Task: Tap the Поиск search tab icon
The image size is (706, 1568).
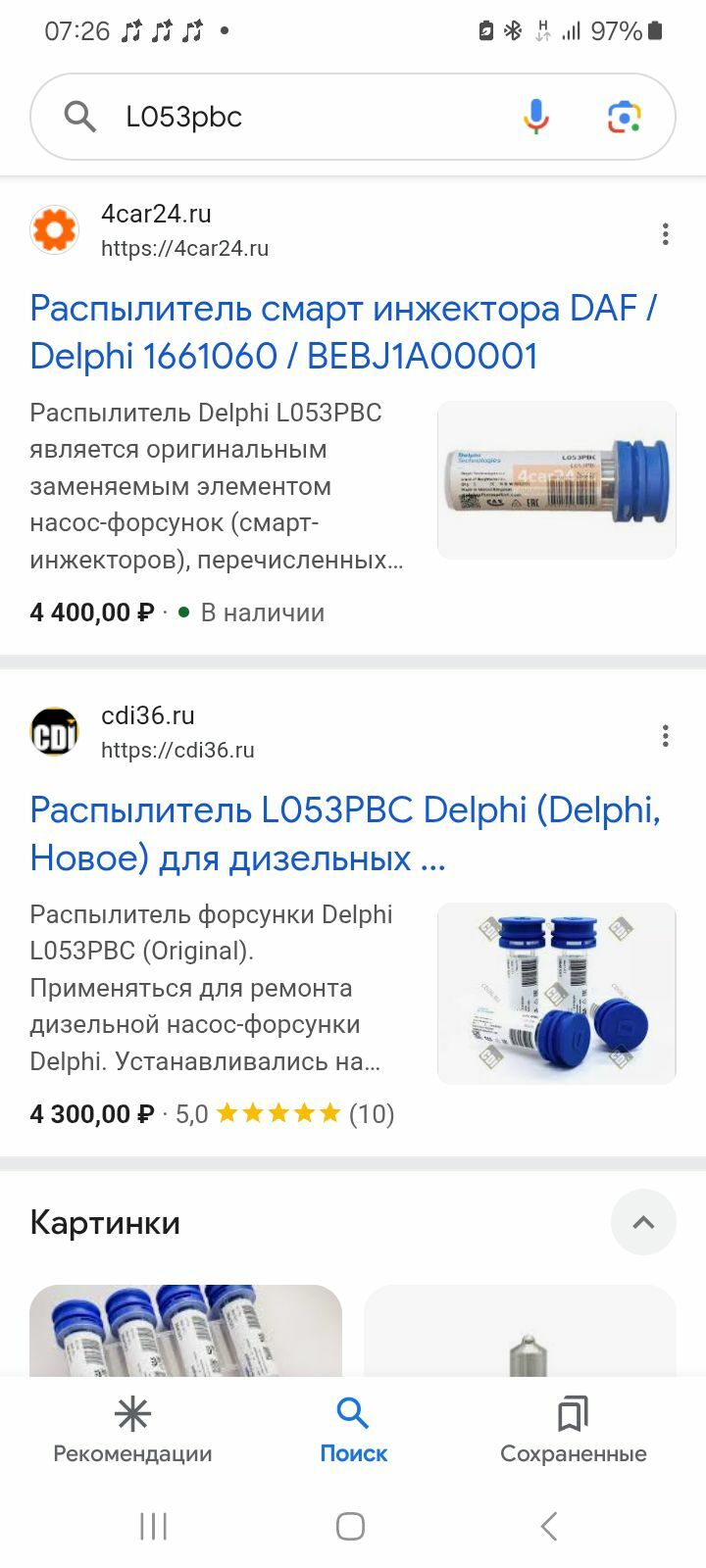Action: (352, 1414)
